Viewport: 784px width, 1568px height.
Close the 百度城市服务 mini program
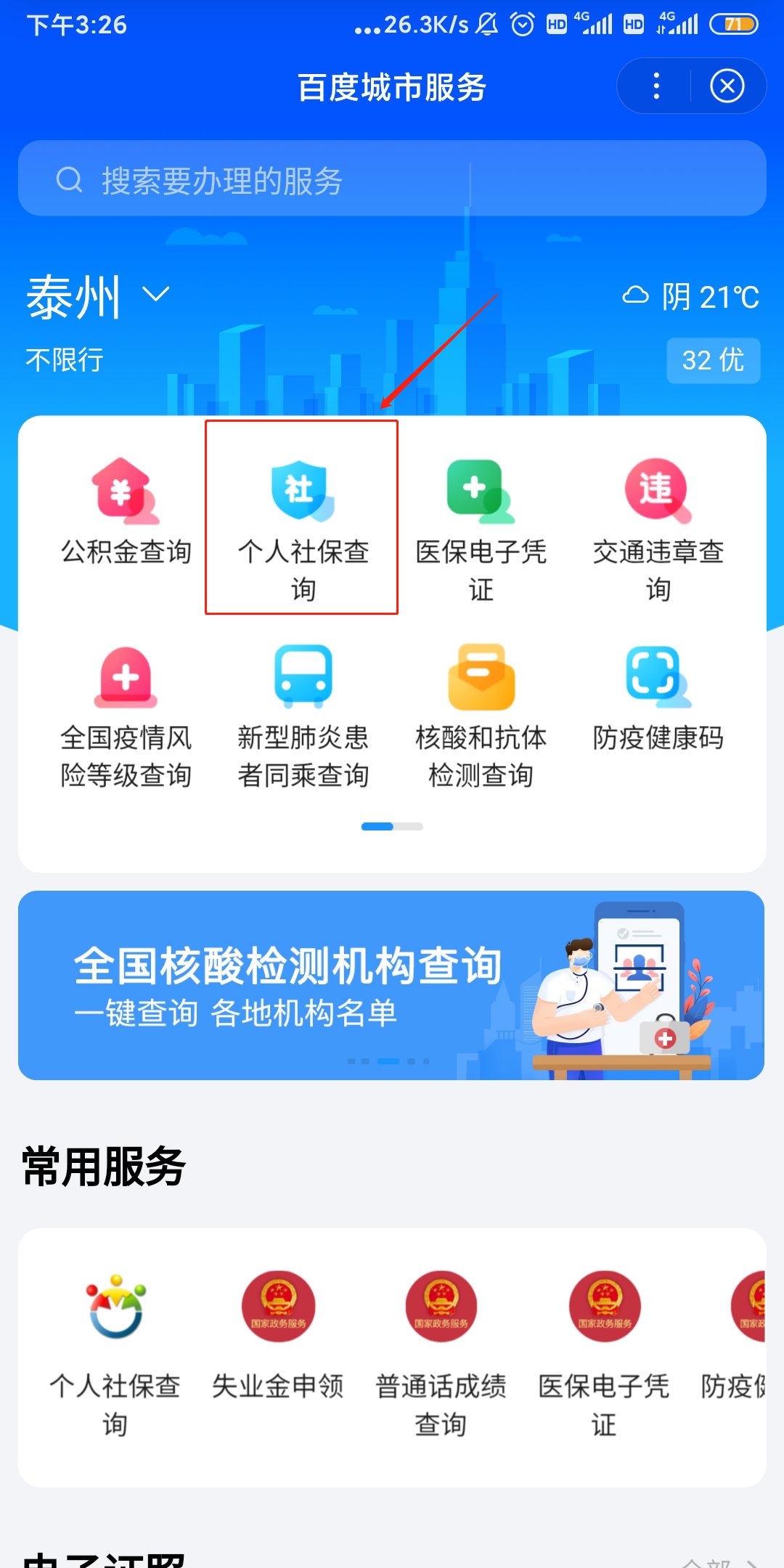[x=727, y=86]
